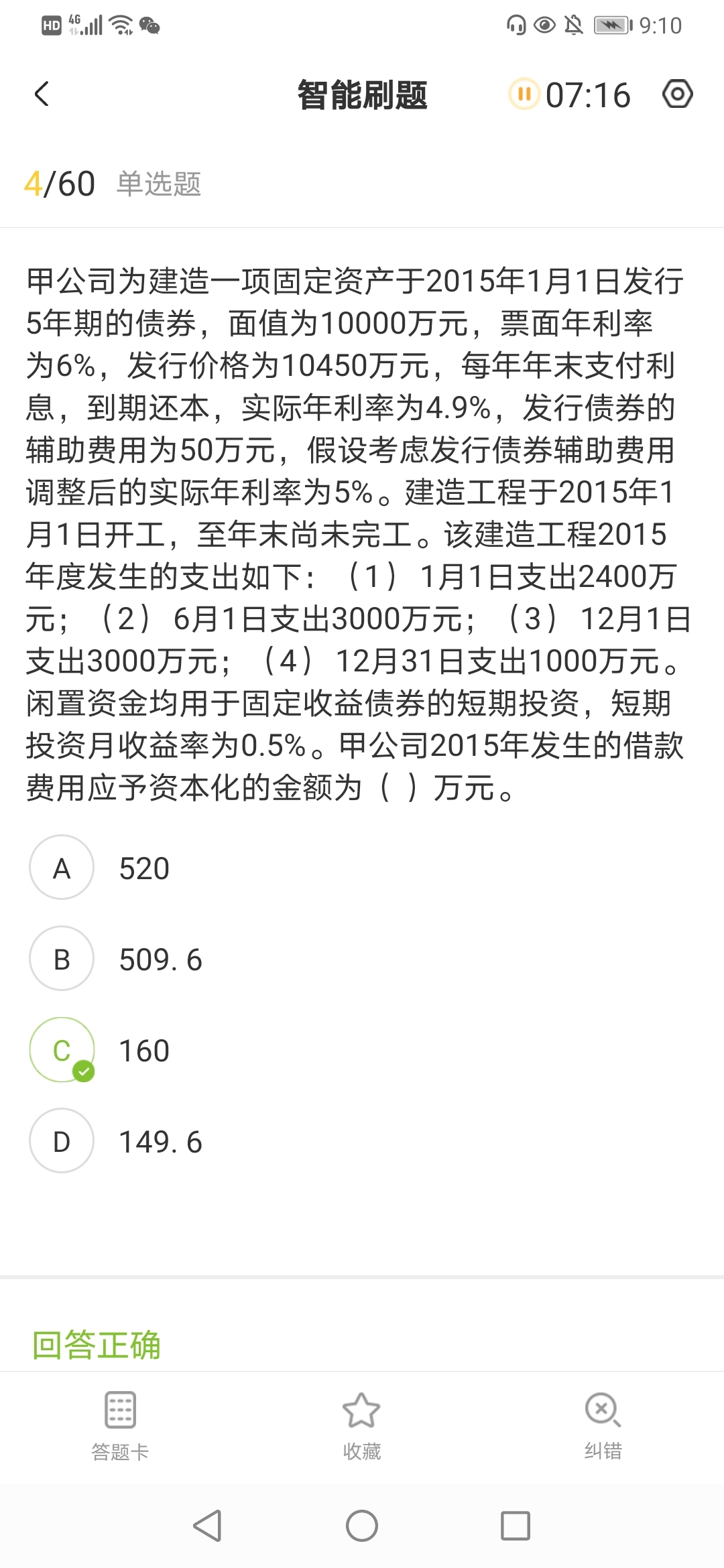This screenshot has width=724, height=1568.
Task: Choose option B 509.6
Action: (x=62, y=959)
